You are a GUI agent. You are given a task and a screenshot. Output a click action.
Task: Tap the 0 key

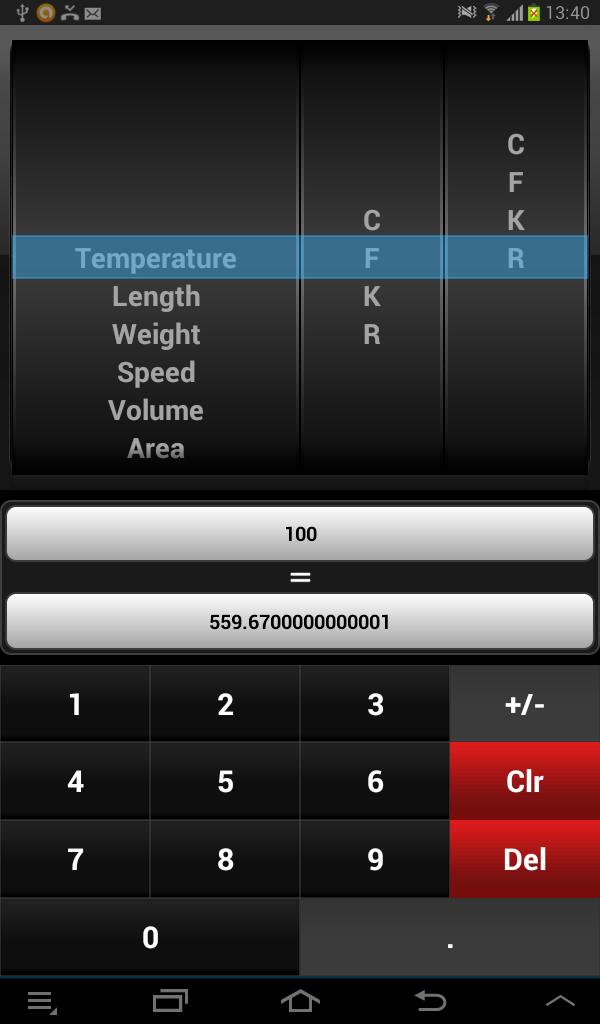coord(150,937)
